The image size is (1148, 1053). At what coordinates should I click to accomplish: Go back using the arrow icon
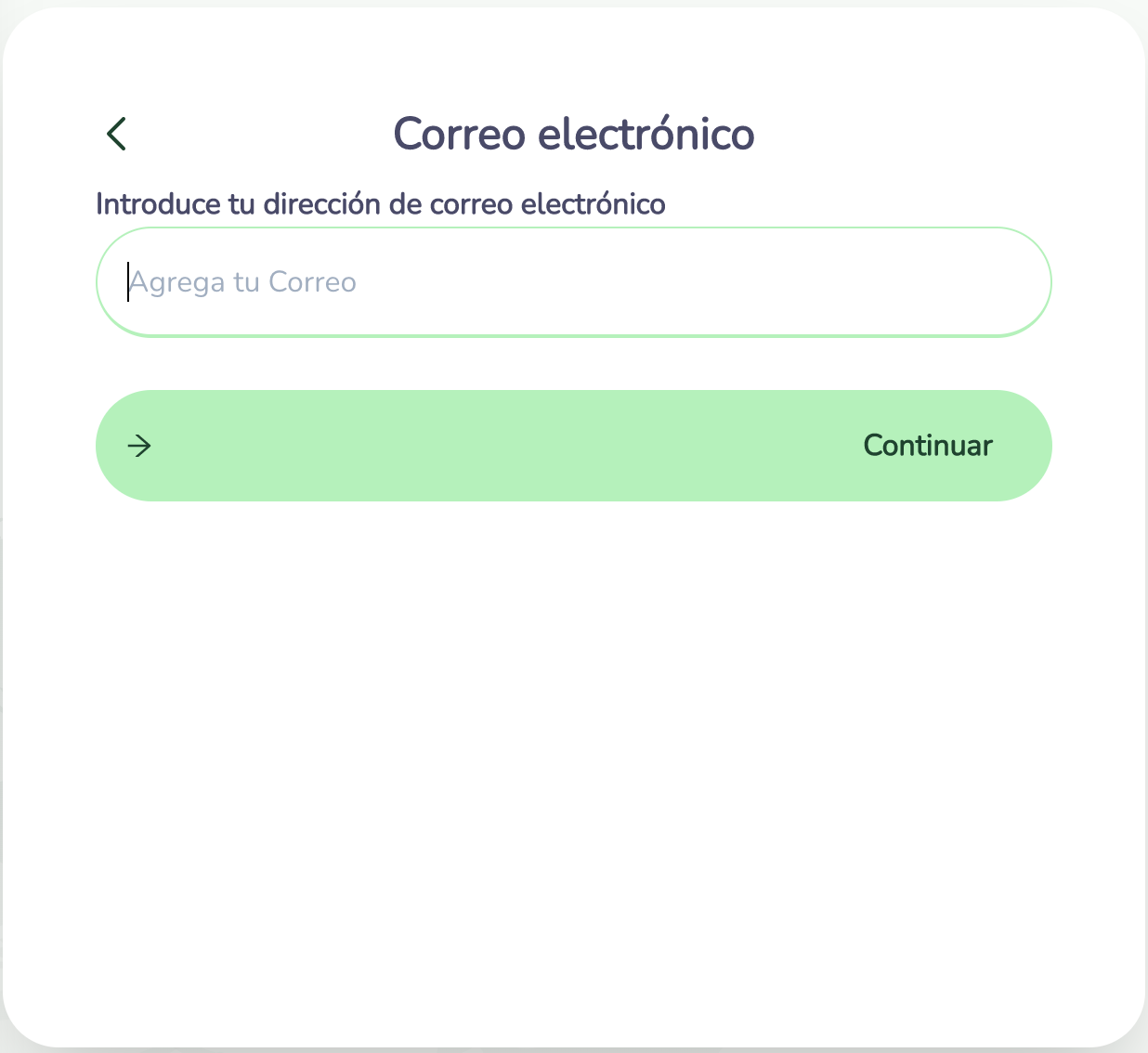click(x=117, y=134)
